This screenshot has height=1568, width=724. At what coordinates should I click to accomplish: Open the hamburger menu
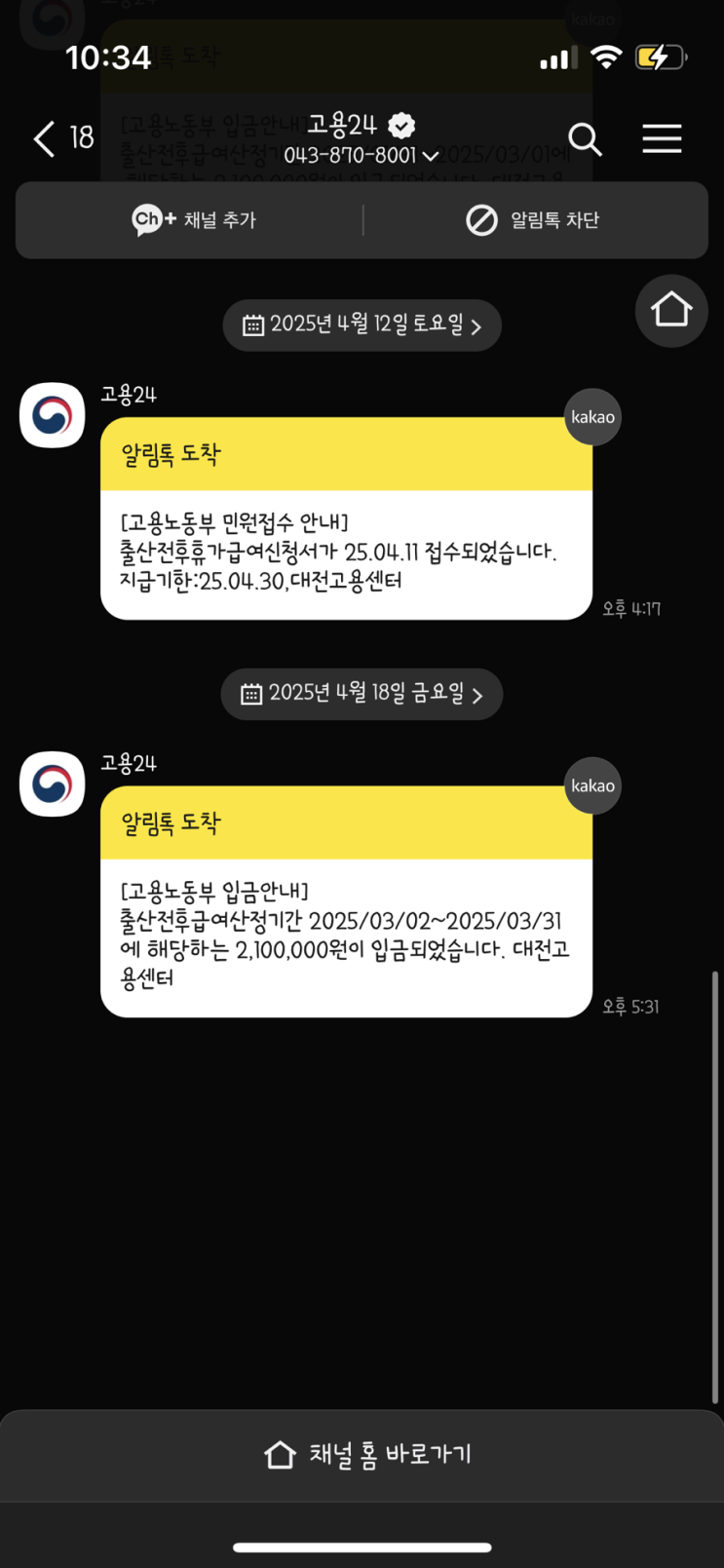[662, 139]
